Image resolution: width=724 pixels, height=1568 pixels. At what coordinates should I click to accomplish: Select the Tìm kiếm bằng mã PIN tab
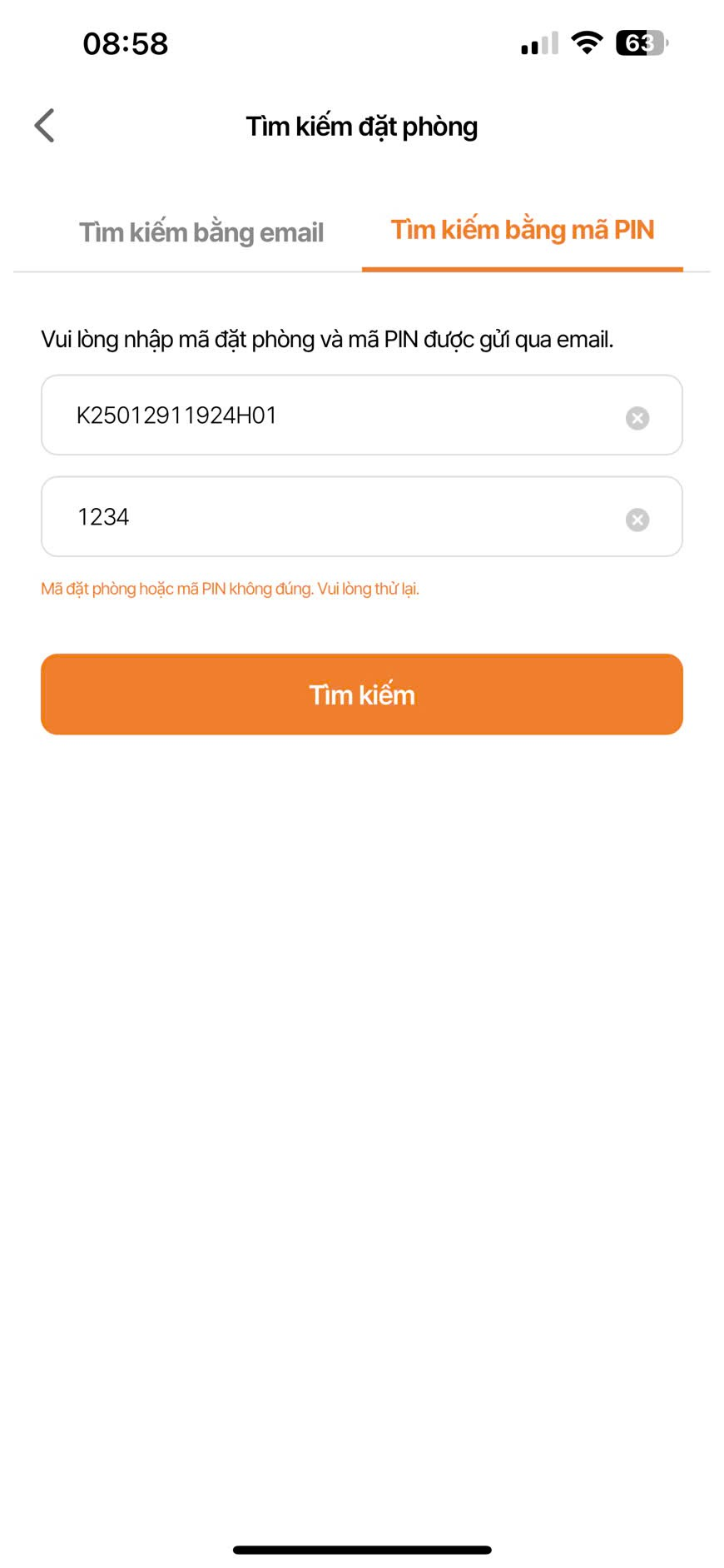tap(523, 231)
